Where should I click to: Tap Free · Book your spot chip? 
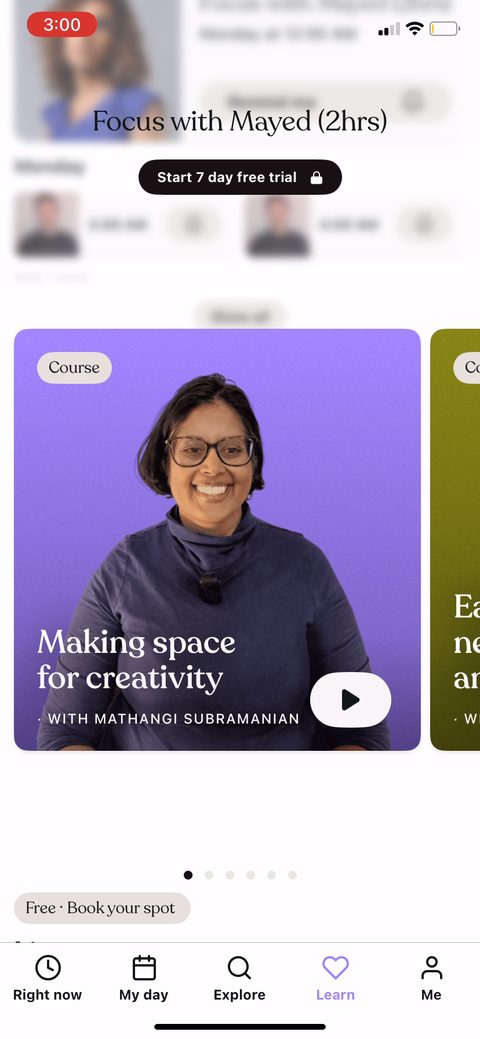tap(102, 908)
